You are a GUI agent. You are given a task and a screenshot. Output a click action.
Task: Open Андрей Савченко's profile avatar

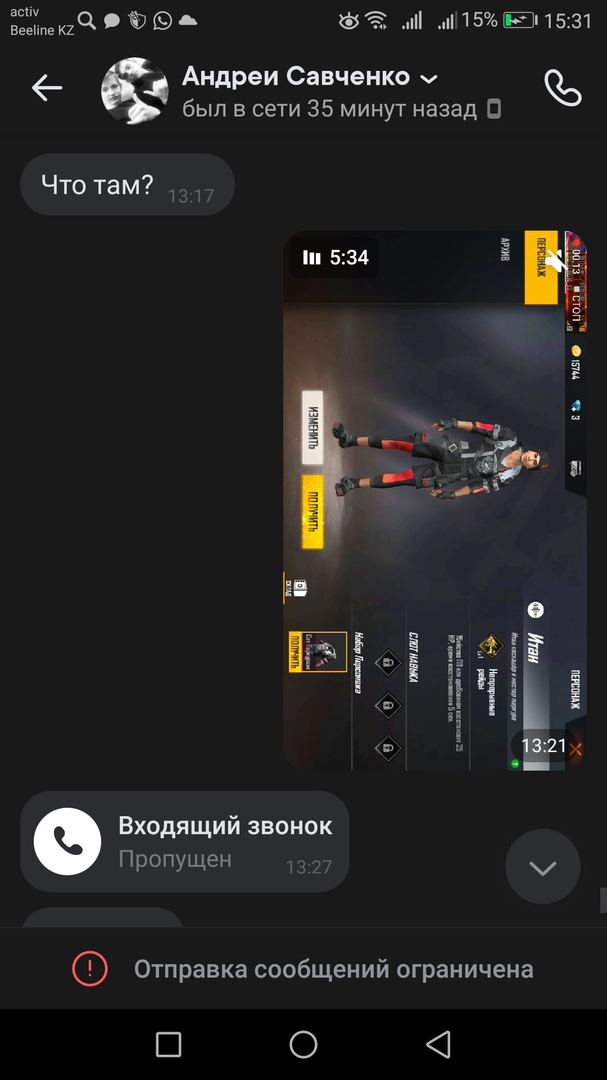pyautogui.click(x=134, y=90)
